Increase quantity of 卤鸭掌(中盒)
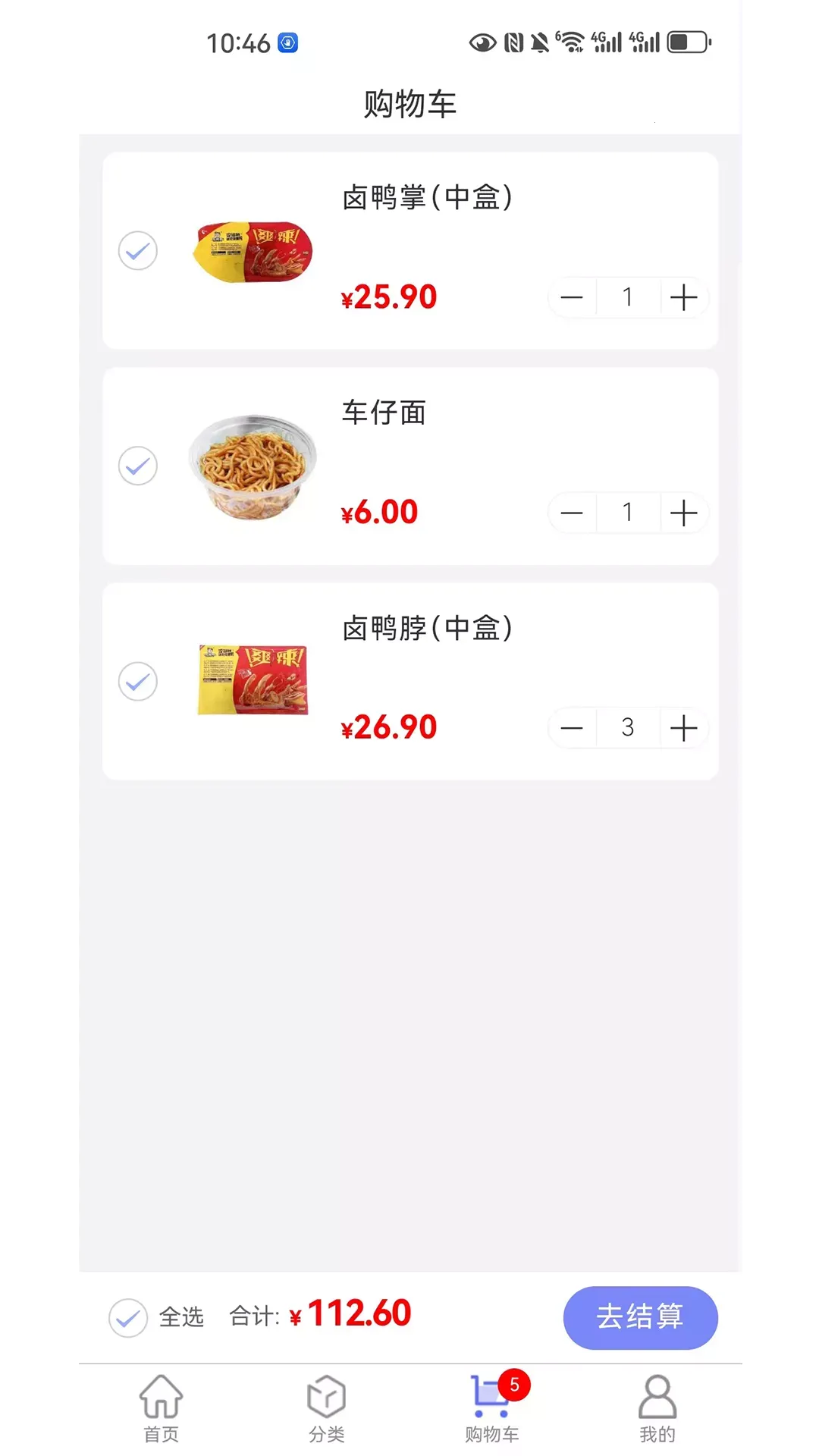 [684, 297]
